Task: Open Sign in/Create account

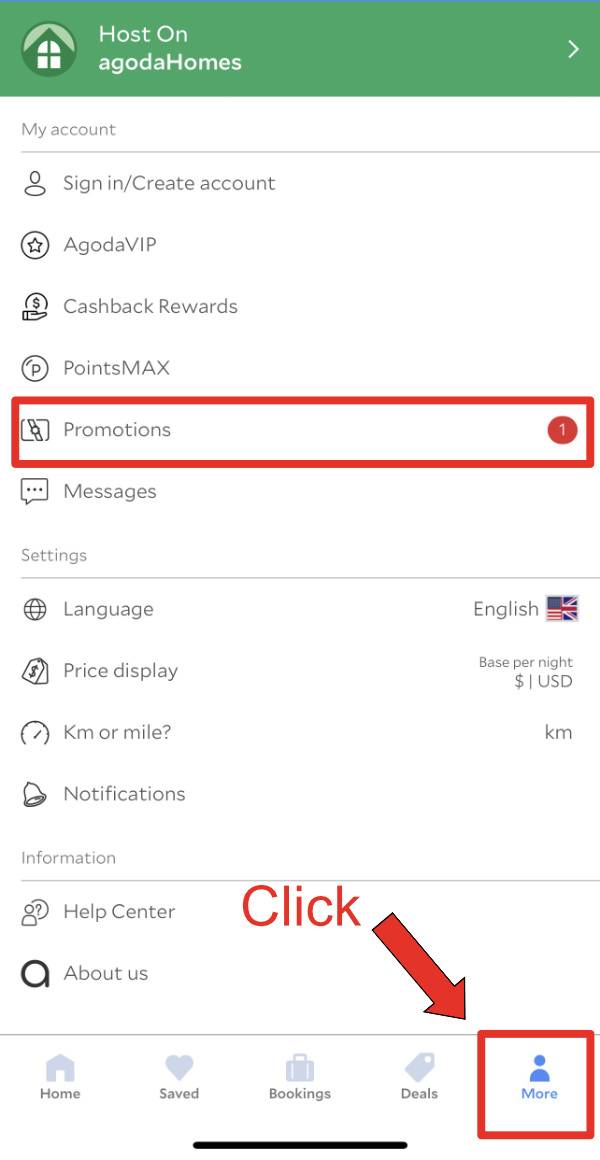Action: click(x=300, y=183)
